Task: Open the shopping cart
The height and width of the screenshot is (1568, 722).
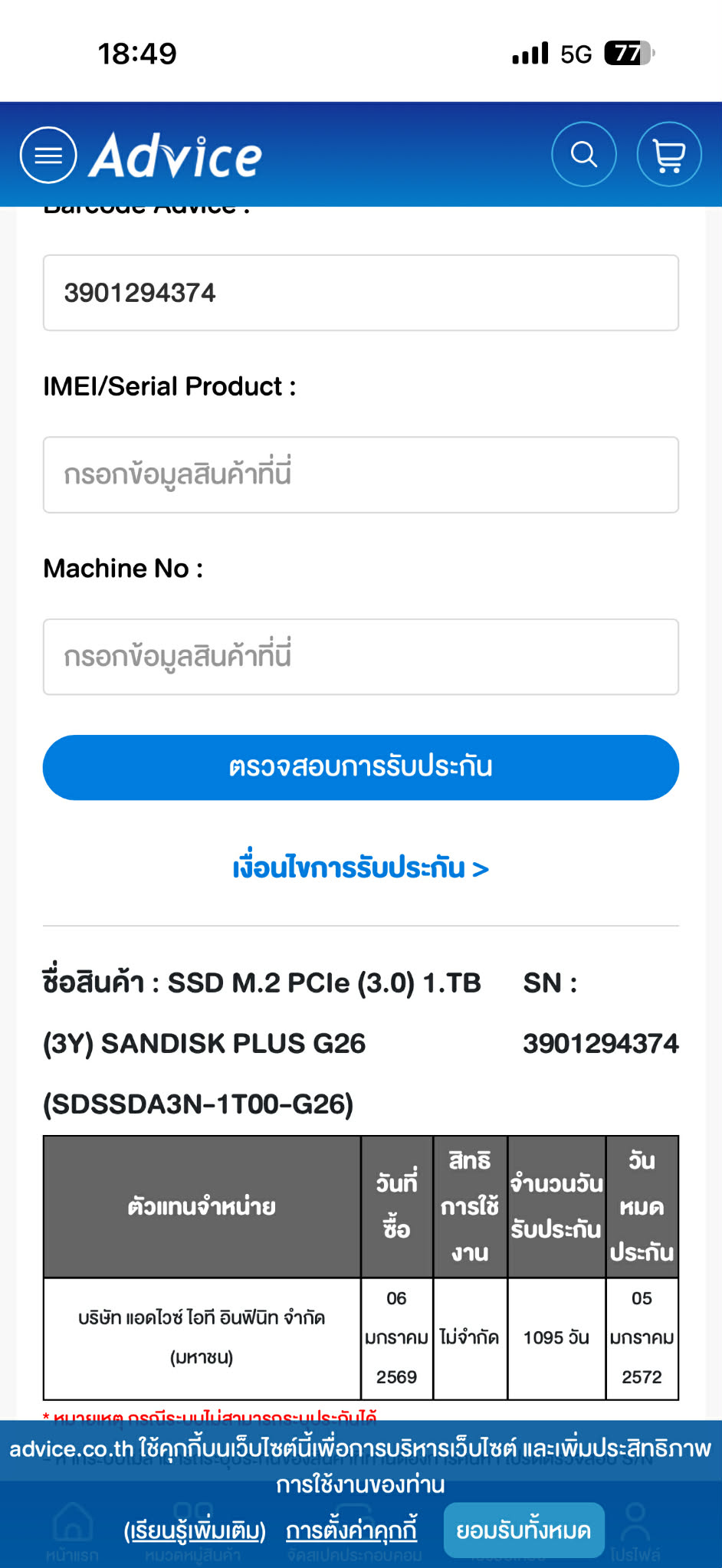Action: click(x=668, y=154)
